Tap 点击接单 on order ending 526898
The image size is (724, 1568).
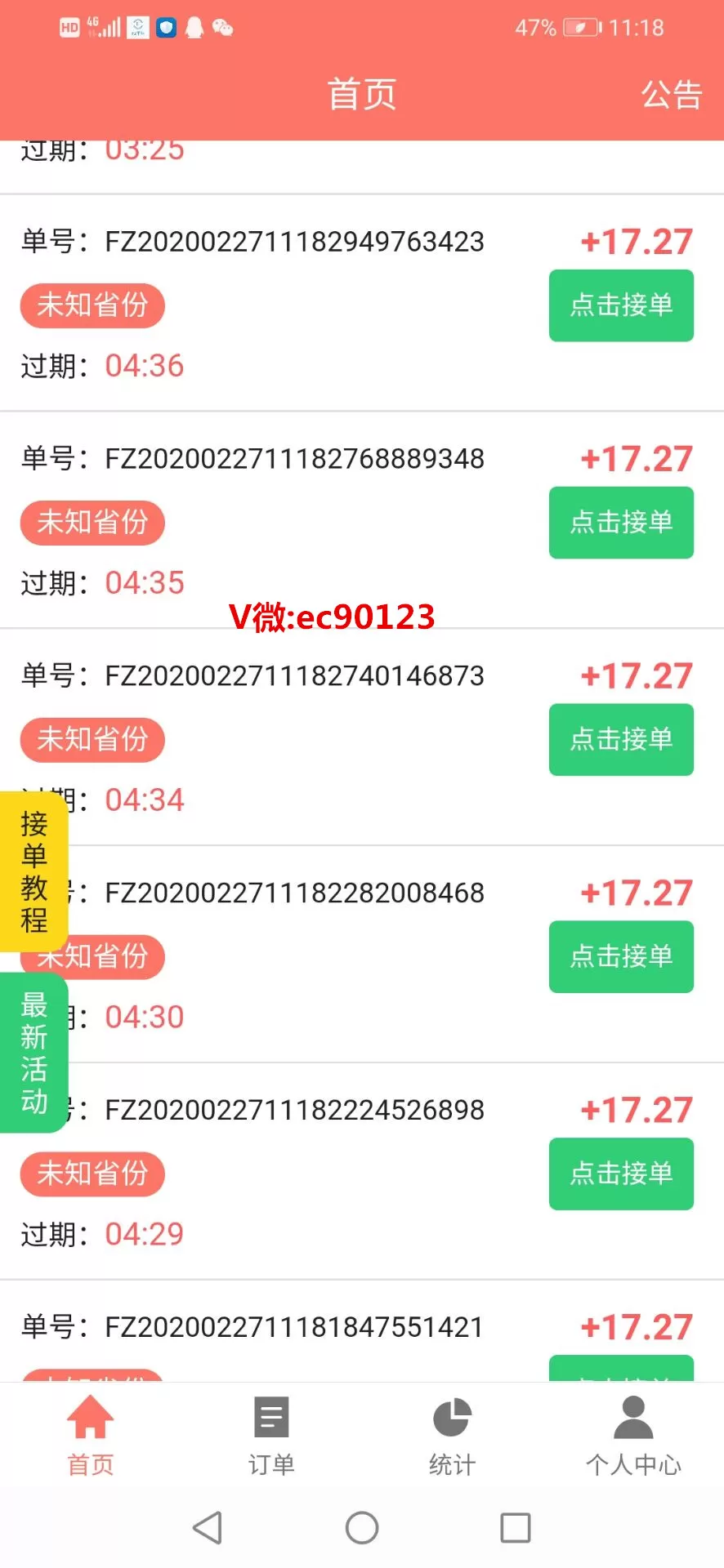[621, 1174]
